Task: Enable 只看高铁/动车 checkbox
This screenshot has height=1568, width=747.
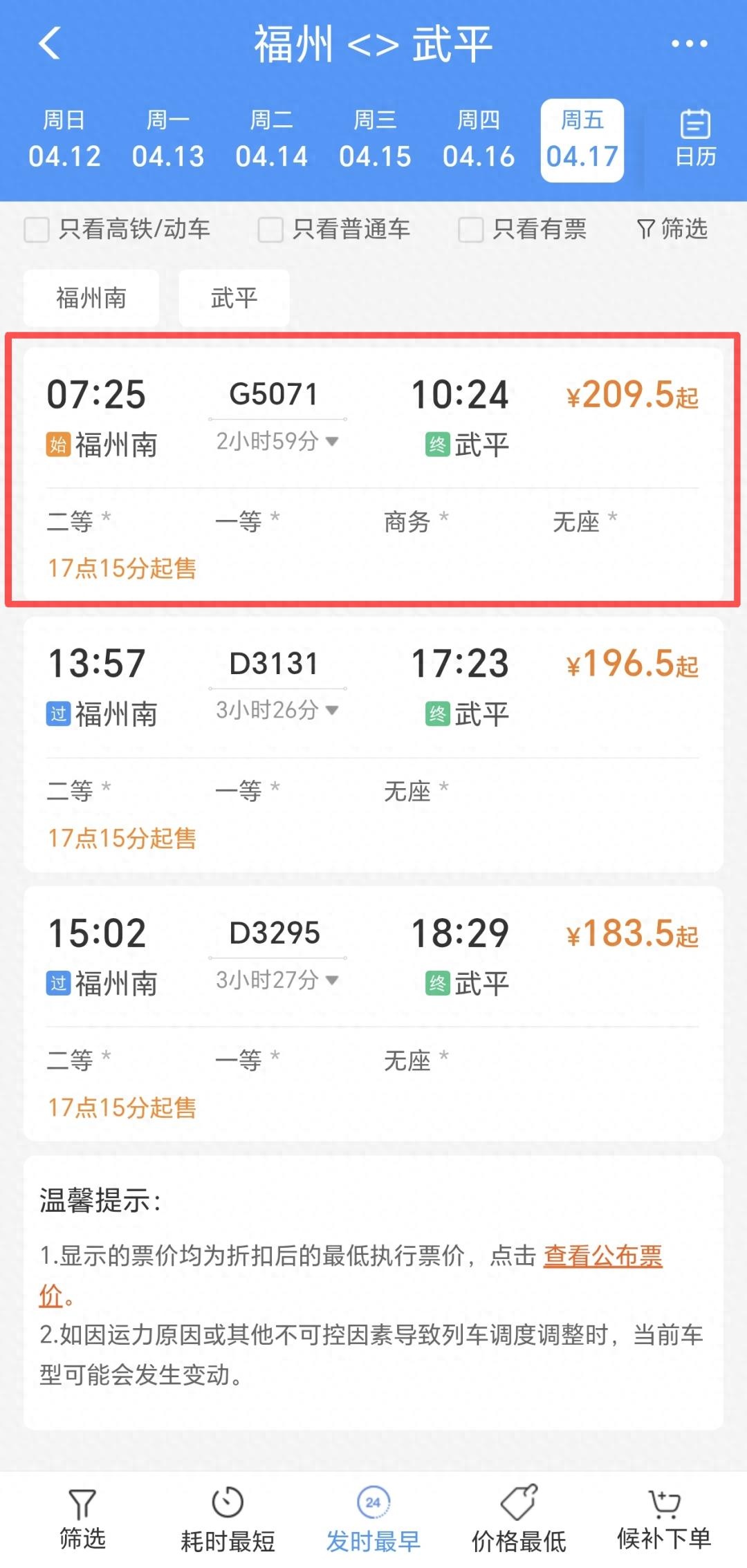Action: click(36, 230)
